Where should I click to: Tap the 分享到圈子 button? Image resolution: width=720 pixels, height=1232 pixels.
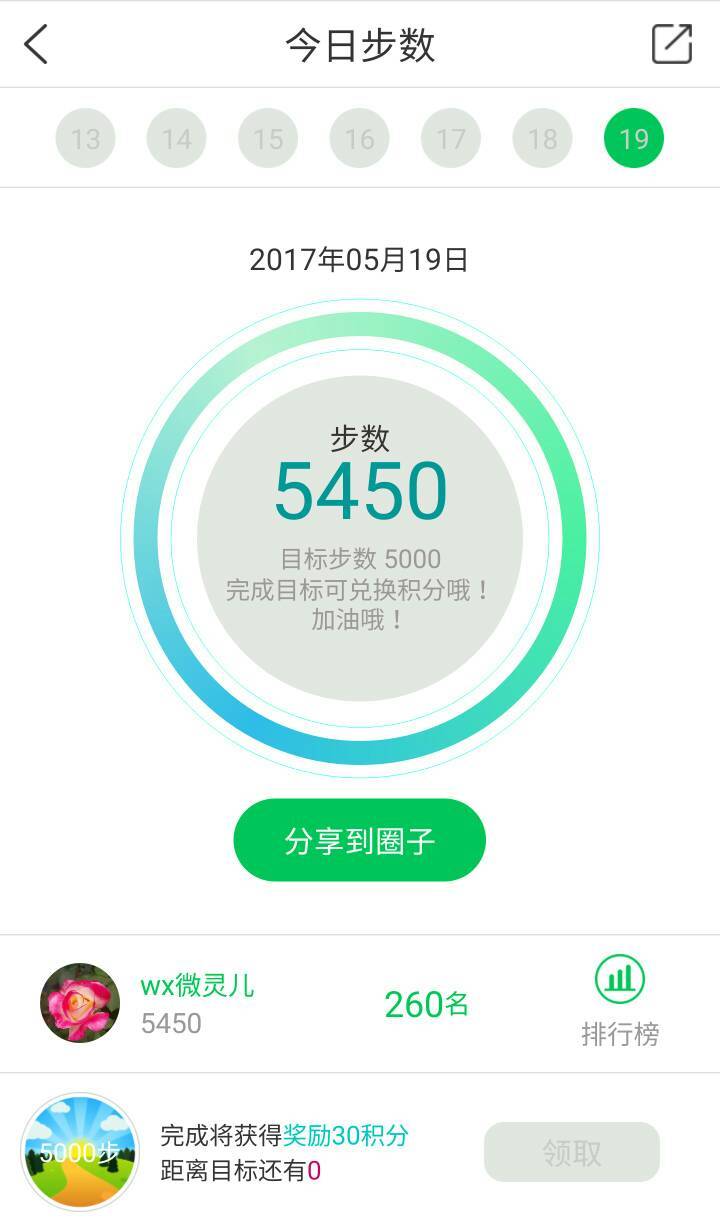[x=359, y=840]
